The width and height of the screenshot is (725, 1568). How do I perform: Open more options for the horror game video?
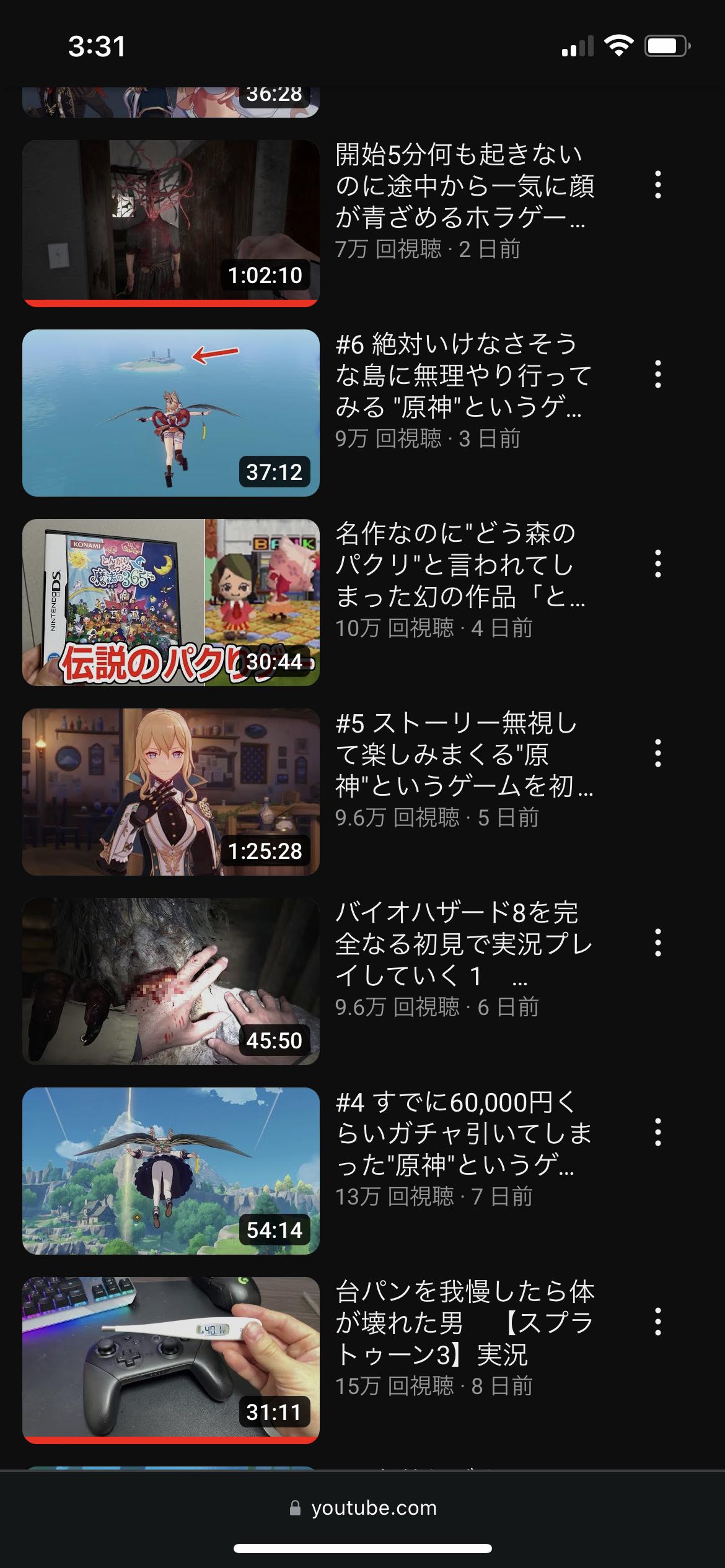tap(657, 185)
